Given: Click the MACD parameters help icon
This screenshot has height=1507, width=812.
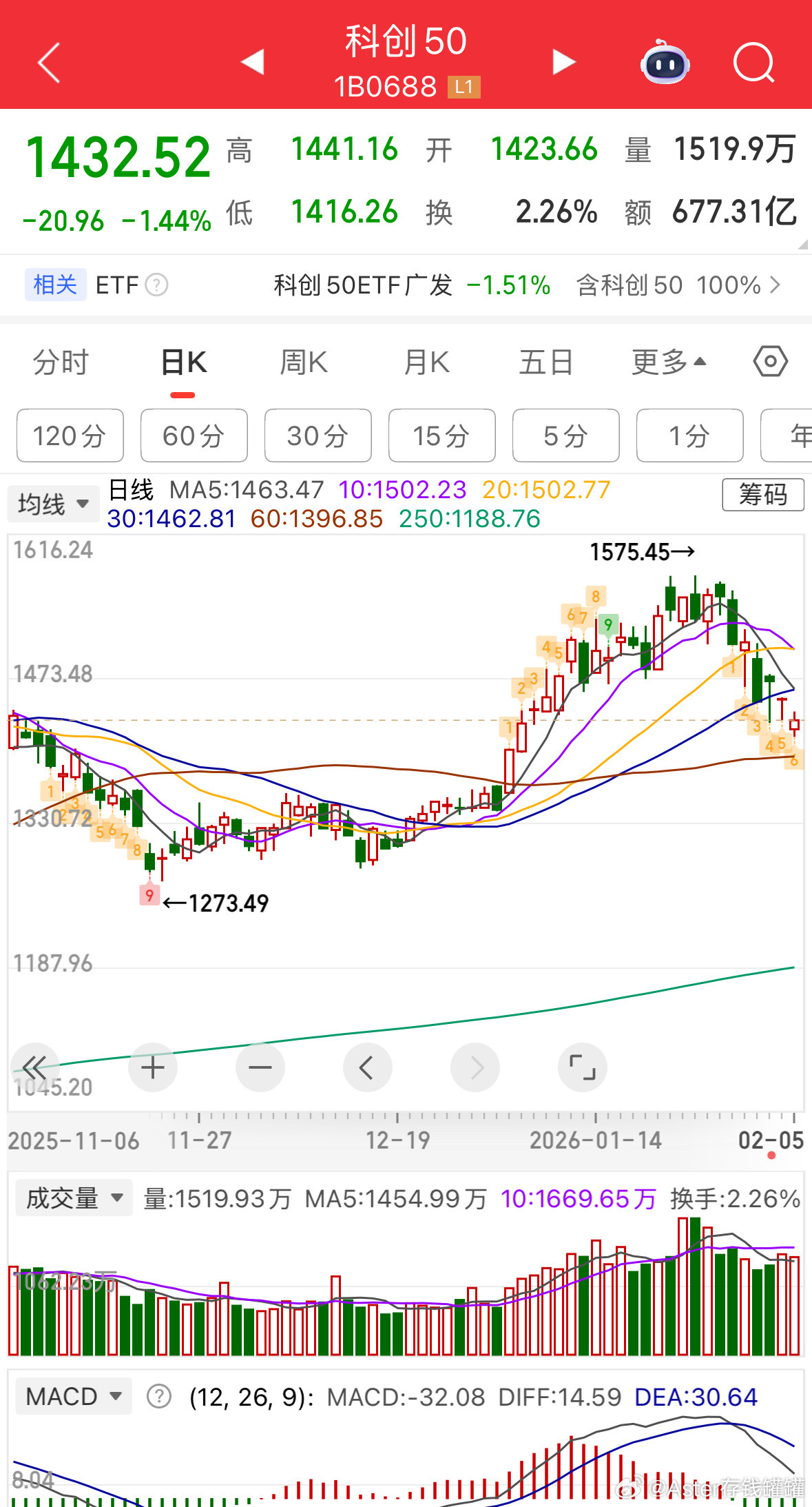Looking at the screenshot, I should coord(159,1396).
